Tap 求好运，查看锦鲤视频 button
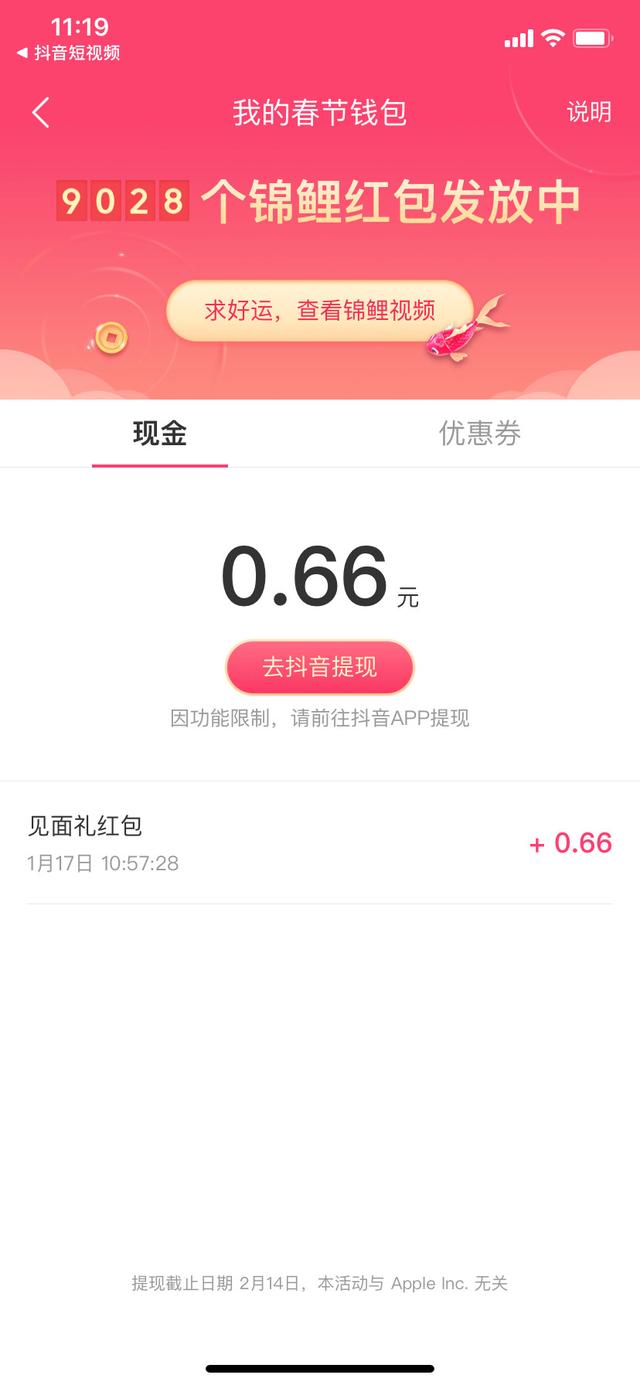This screenshot has height=1385, width=640. (x=319, y=310)
